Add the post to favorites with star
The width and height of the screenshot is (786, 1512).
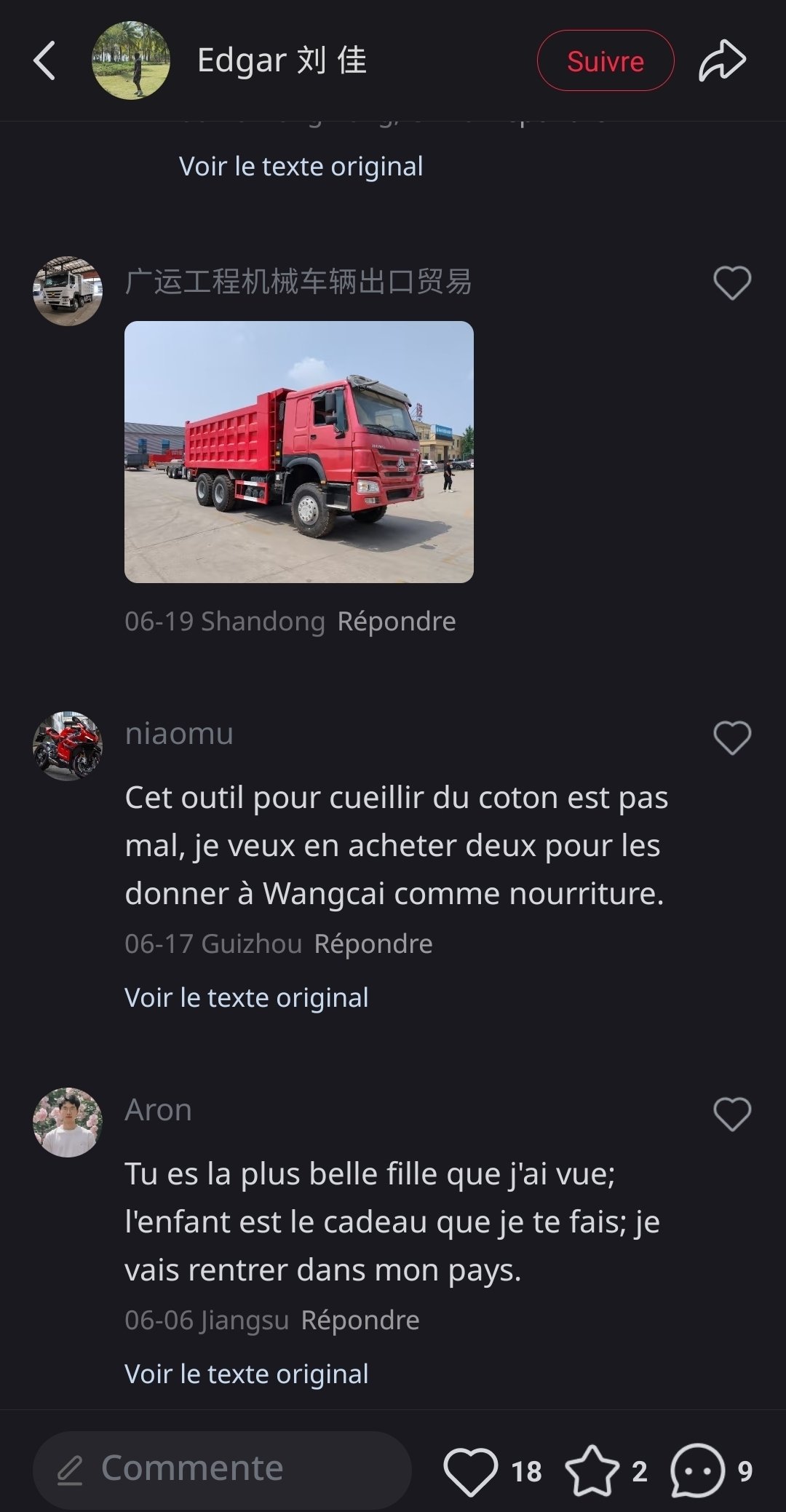(x=592, y=1471)
